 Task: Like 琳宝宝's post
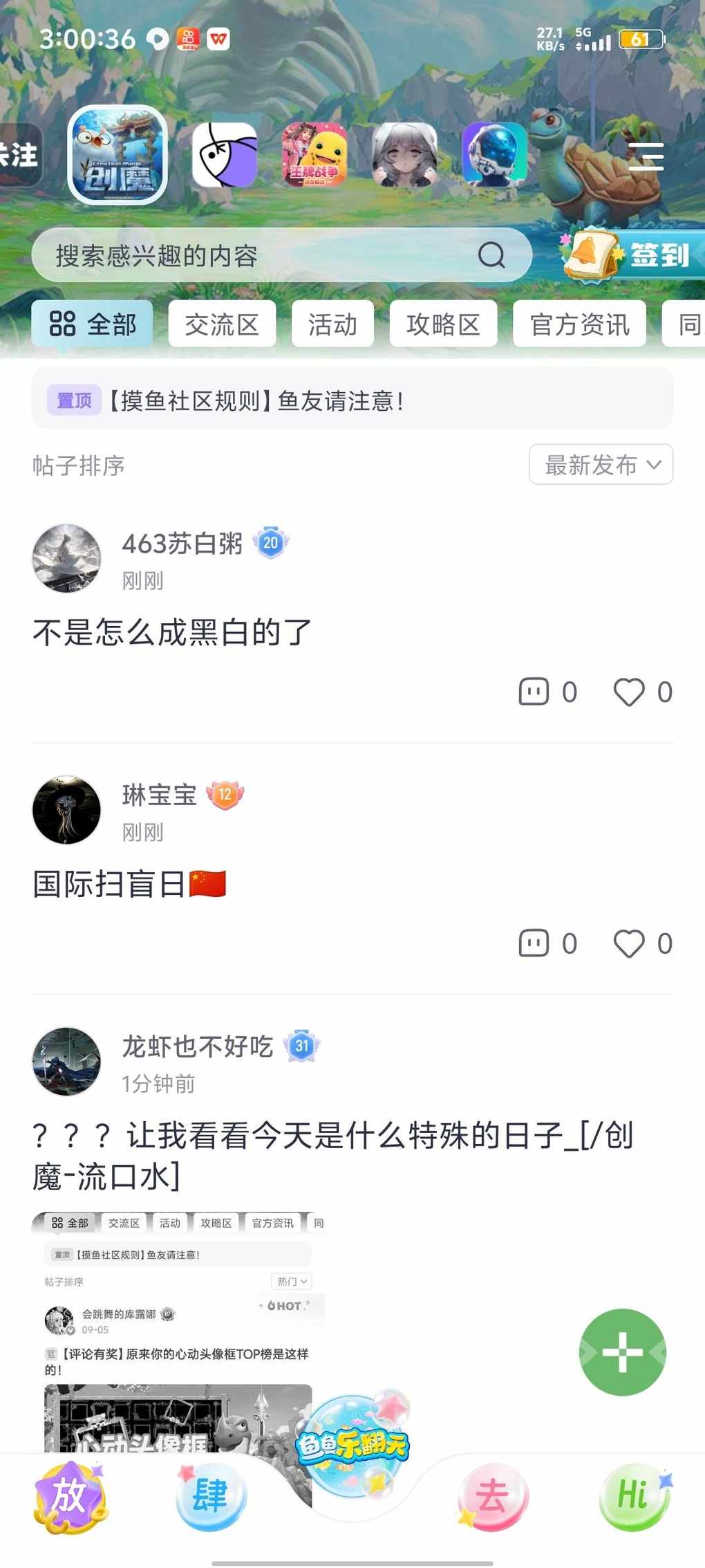(629, 943)
